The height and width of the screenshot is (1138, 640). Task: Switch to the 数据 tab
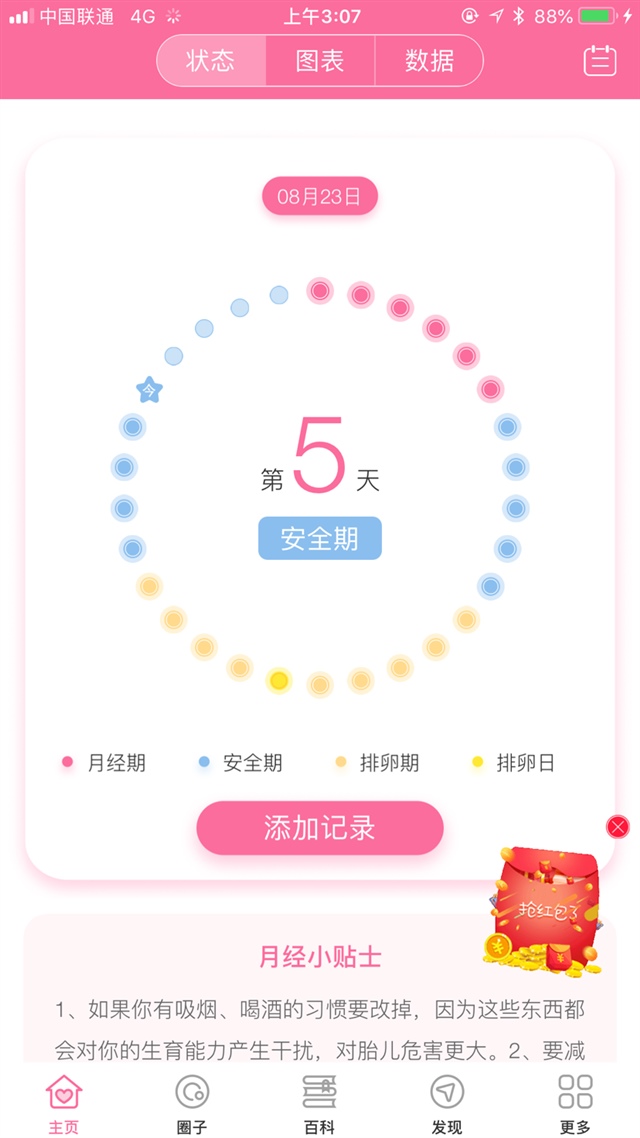coord(429,61)
